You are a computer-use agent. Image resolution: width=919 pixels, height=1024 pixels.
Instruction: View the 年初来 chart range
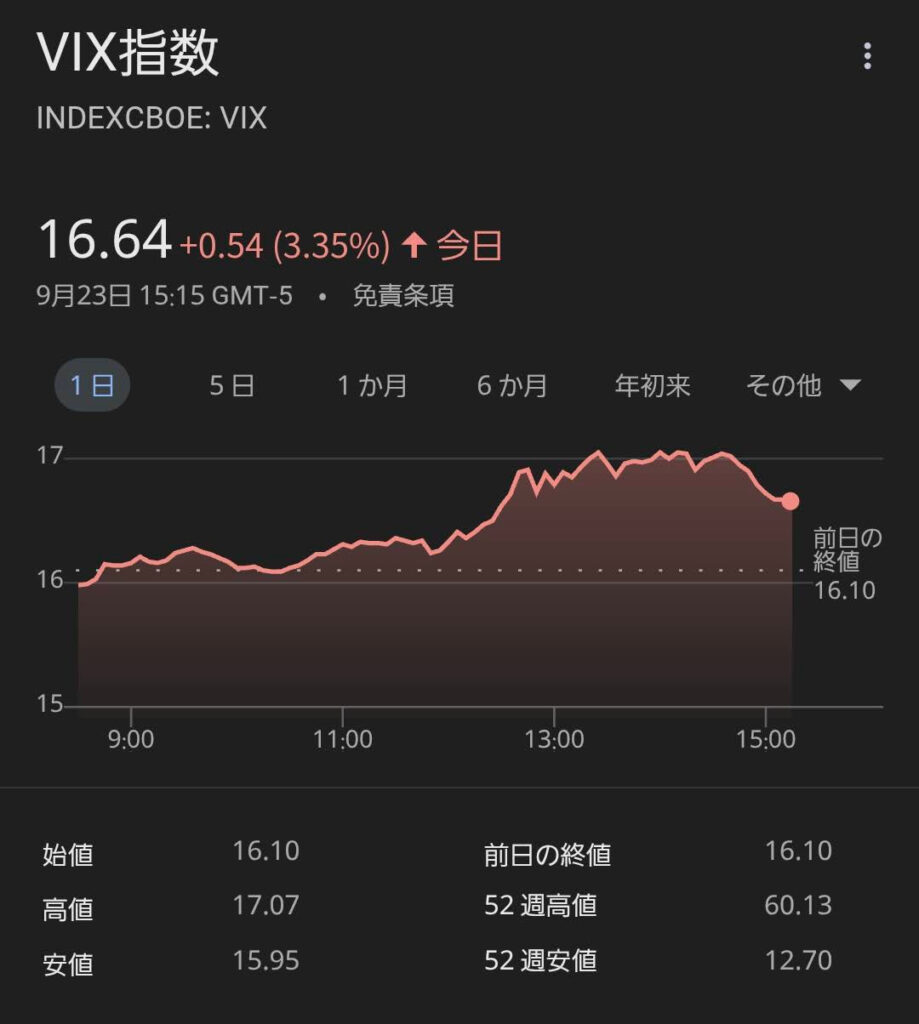point(652,386)
